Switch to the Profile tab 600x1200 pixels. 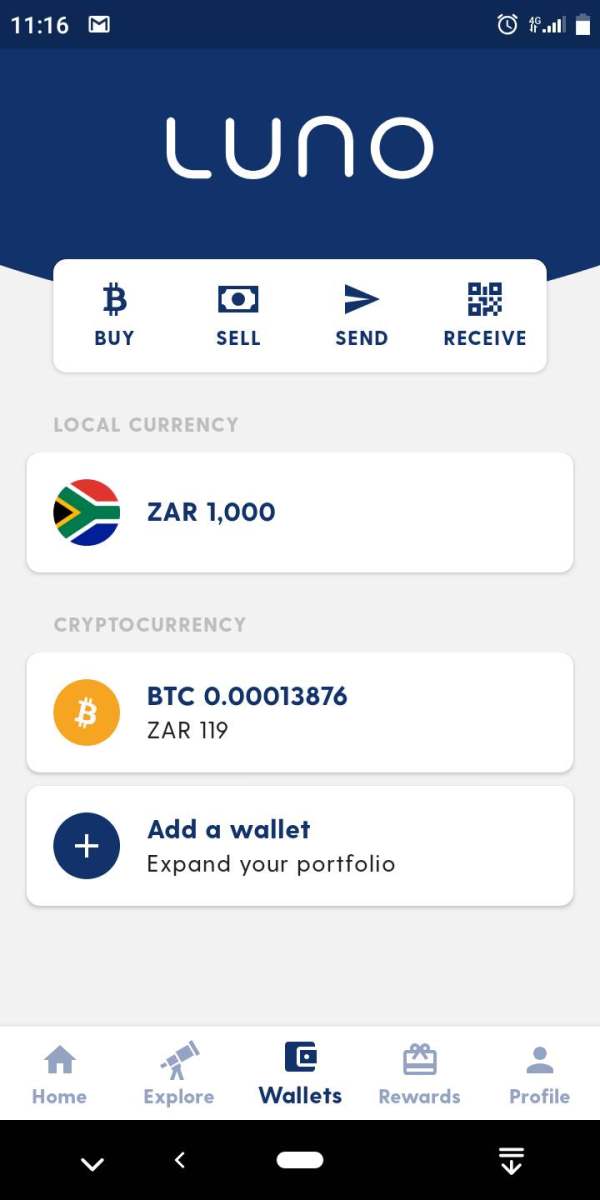540,1074
